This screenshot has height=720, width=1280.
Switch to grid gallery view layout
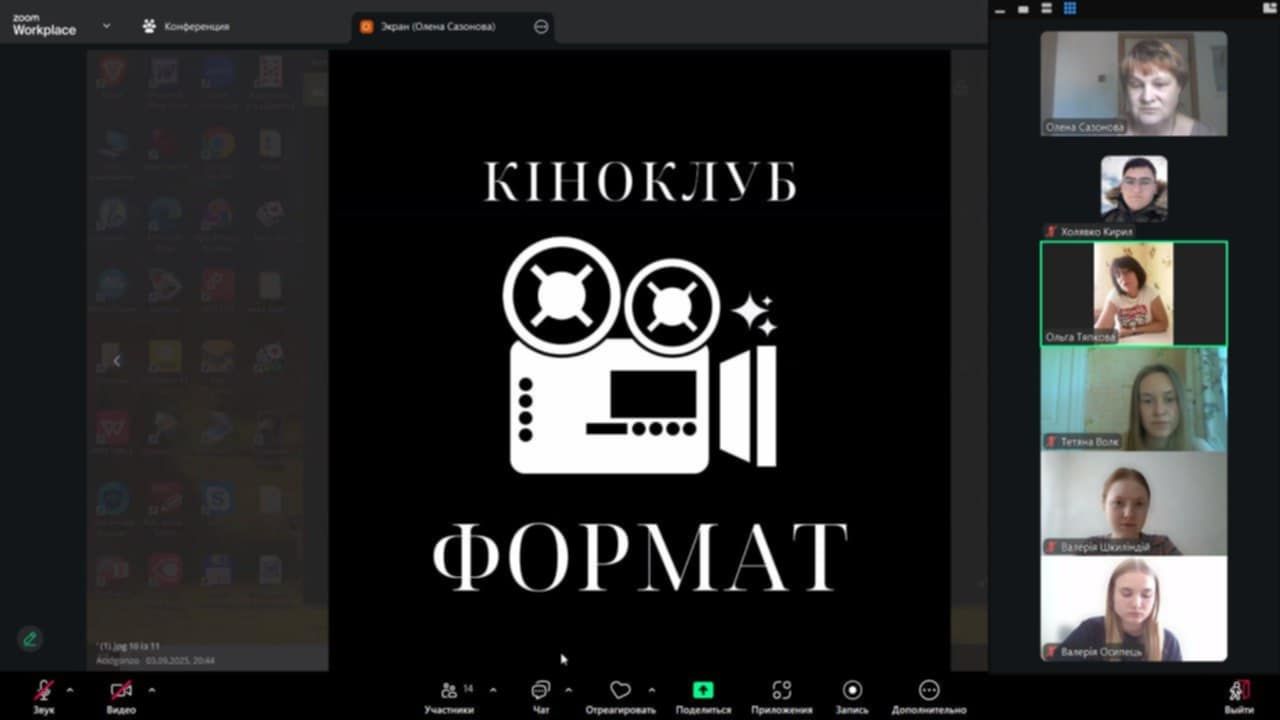pyautogui.click(x=1069, y=8)
